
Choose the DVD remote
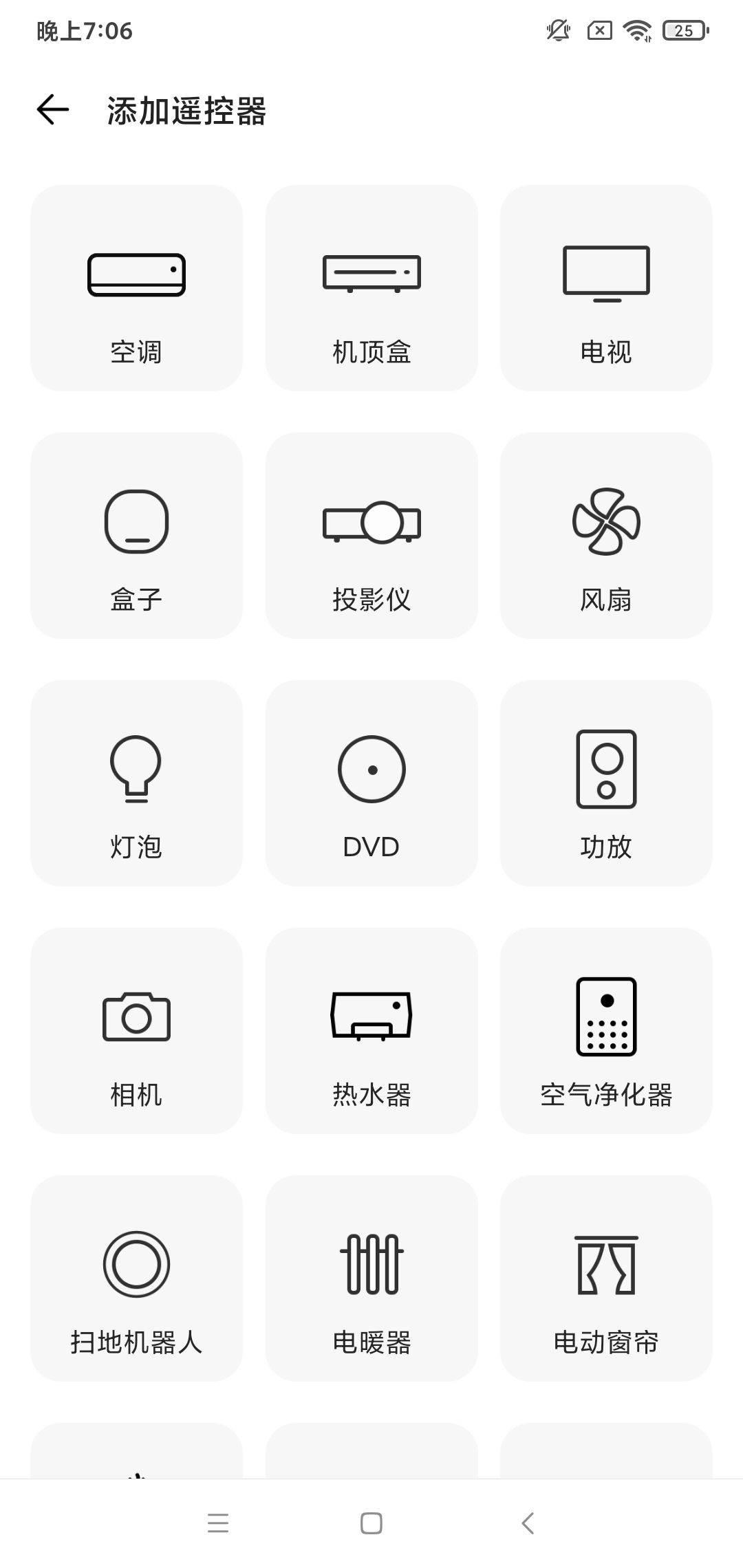[x=371, y=783]
